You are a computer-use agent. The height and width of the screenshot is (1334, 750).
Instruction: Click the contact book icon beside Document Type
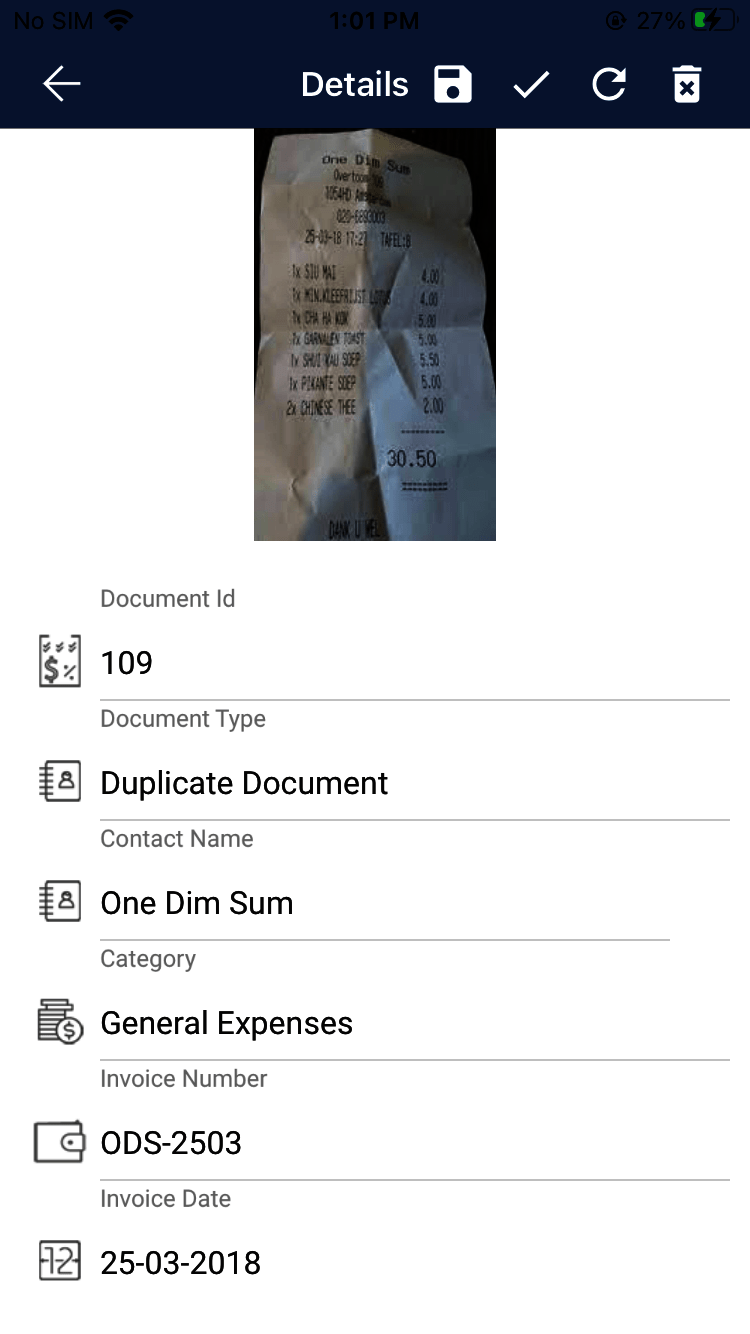(x=59, y=781)
